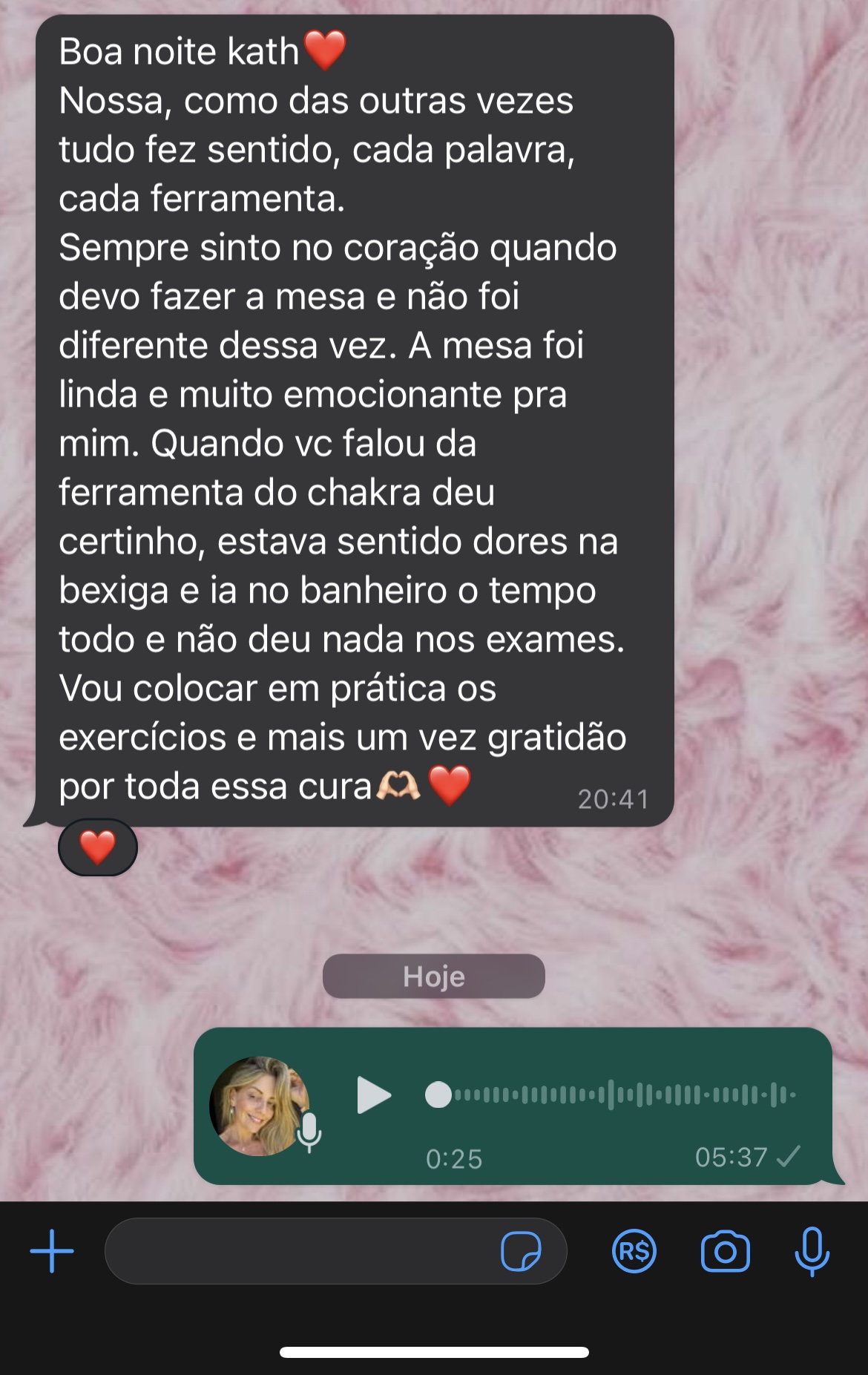Tap the voice message seek dot
Screen dimensions: 868x1375
point(438,1095)
